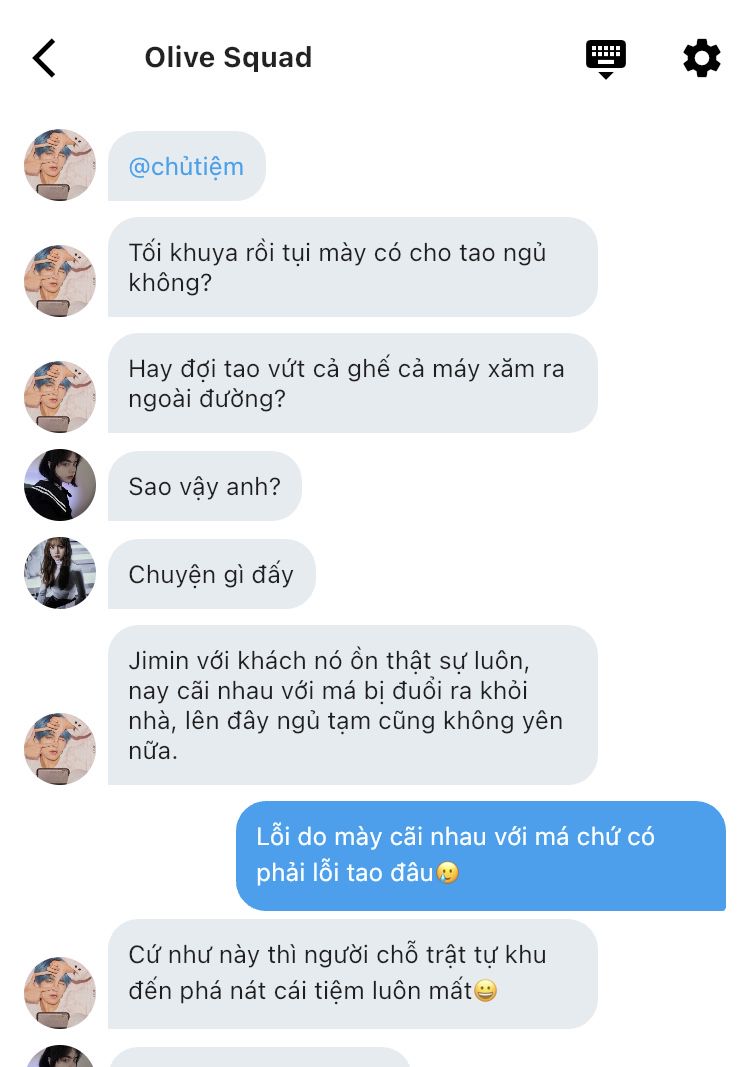Open avatar beside "Sao vậy anh?" message
The height and width of the screenshot is (1067, 750).
coord(60,485)
